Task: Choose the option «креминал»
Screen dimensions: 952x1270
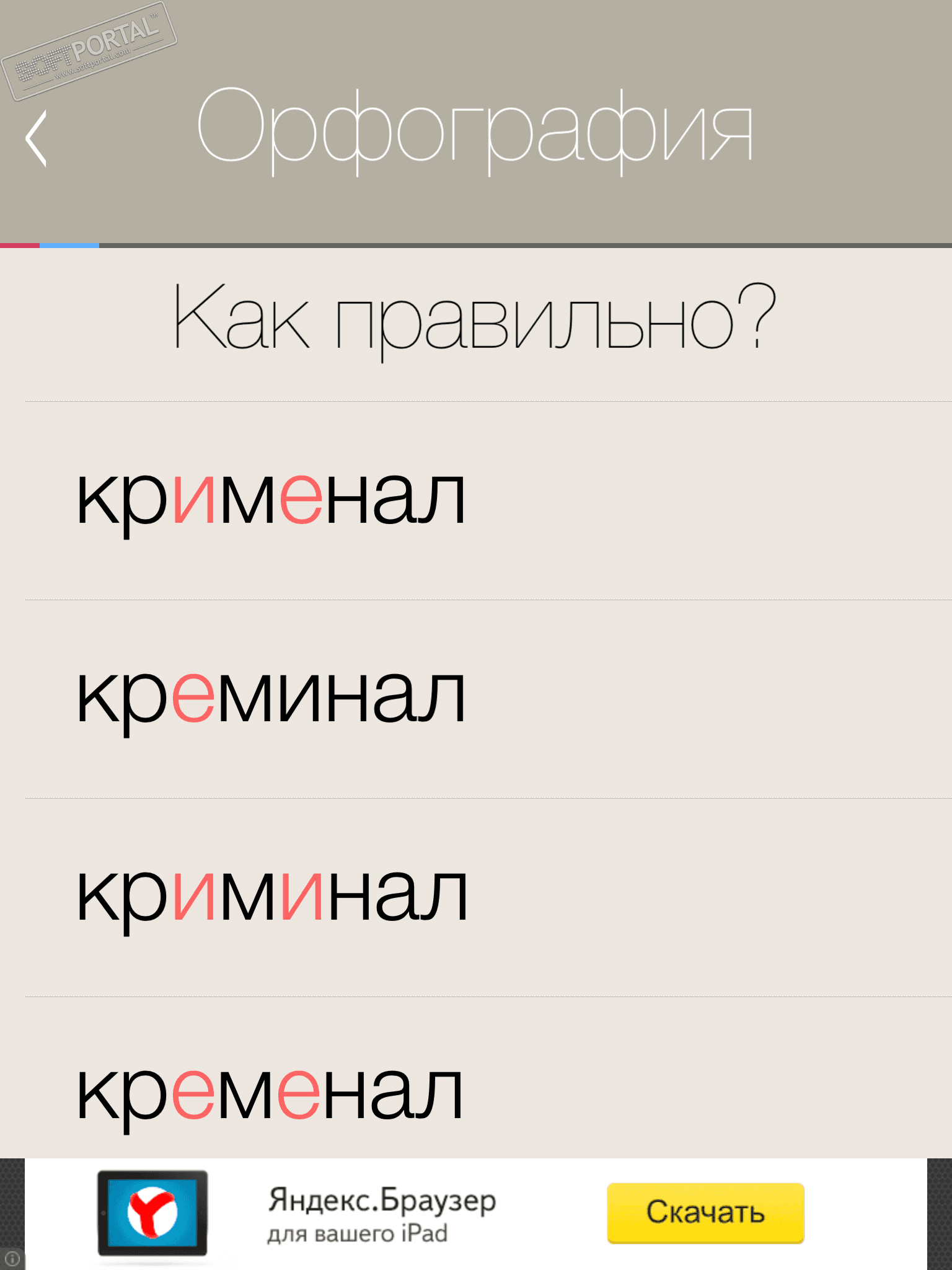Action: point(271,698)
